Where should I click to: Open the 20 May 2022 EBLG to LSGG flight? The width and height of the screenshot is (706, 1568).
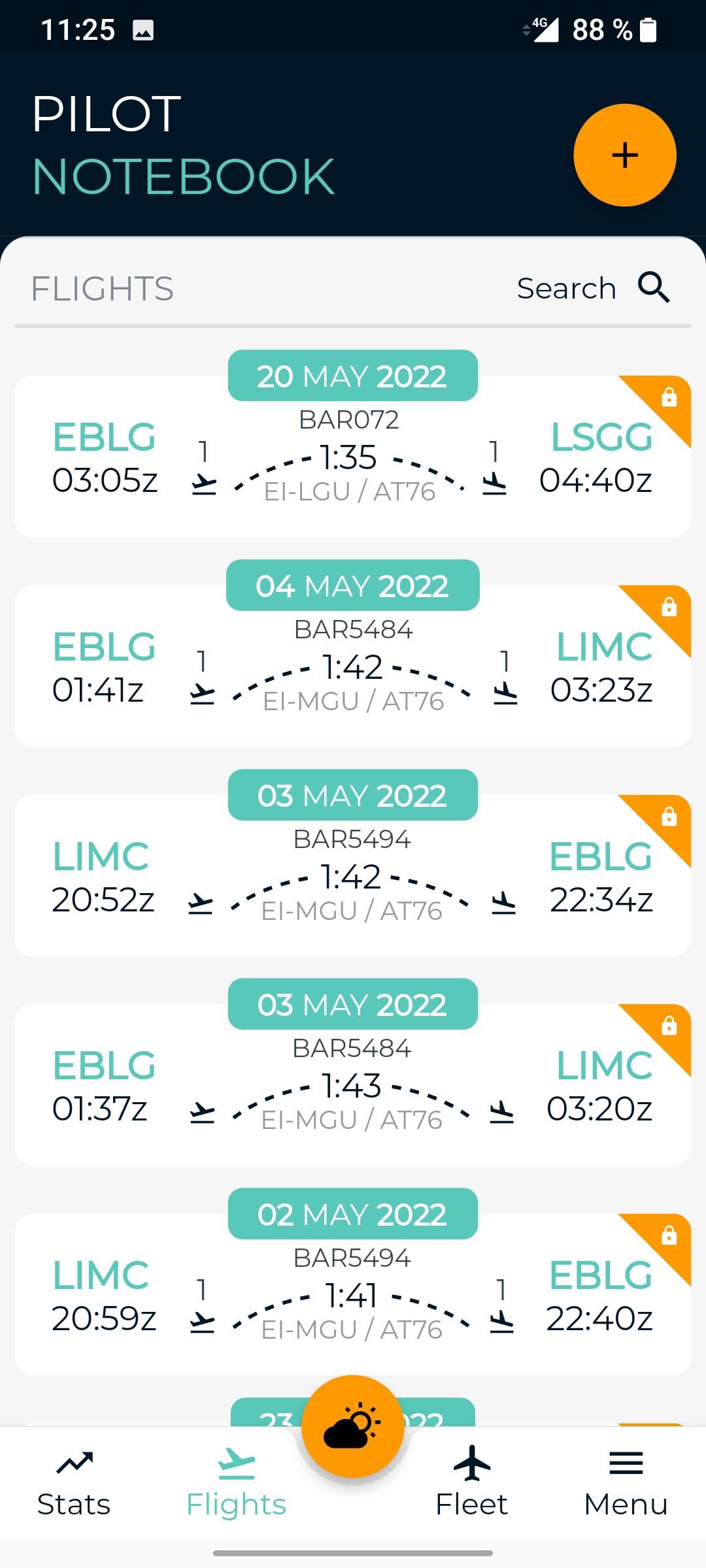(352, 464)
